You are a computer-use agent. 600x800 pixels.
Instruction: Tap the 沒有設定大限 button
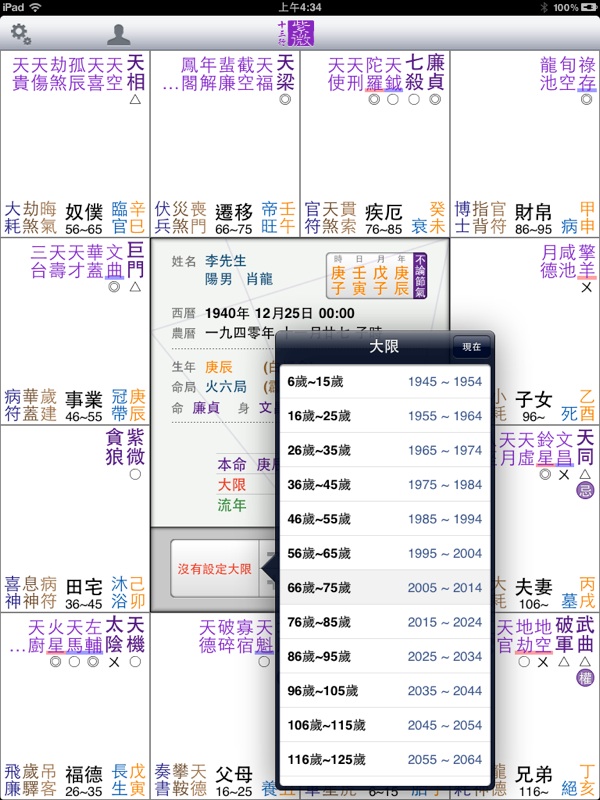click(214, 569)
